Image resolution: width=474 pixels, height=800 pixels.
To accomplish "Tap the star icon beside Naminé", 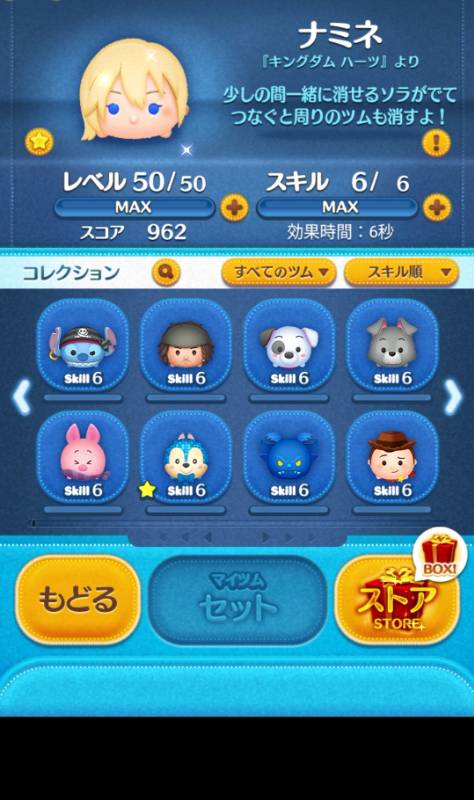I will pyautogui.click(x=39, y=141).
